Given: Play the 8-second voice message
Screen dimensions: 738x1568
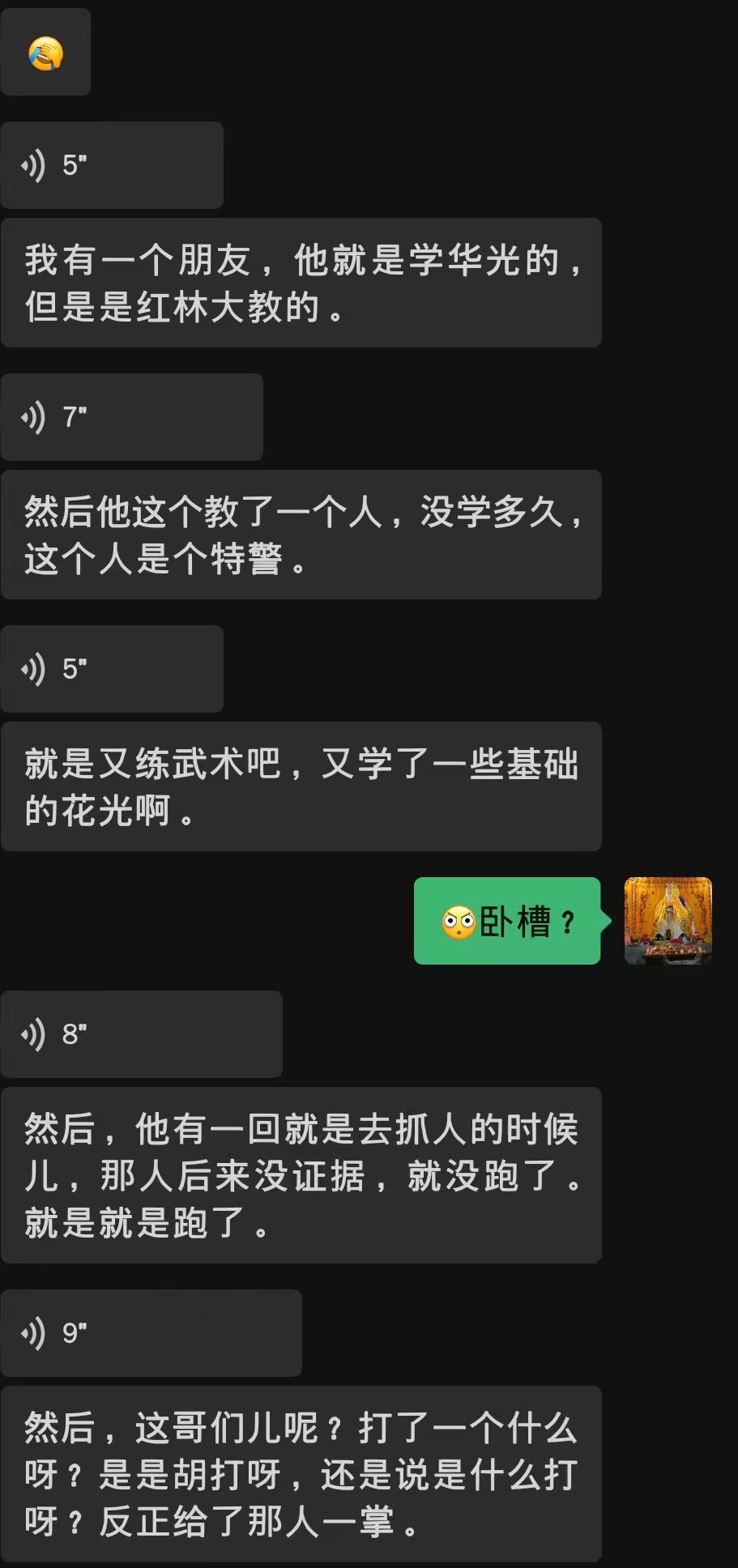Looking at the screenshot, I should 141,1034.
